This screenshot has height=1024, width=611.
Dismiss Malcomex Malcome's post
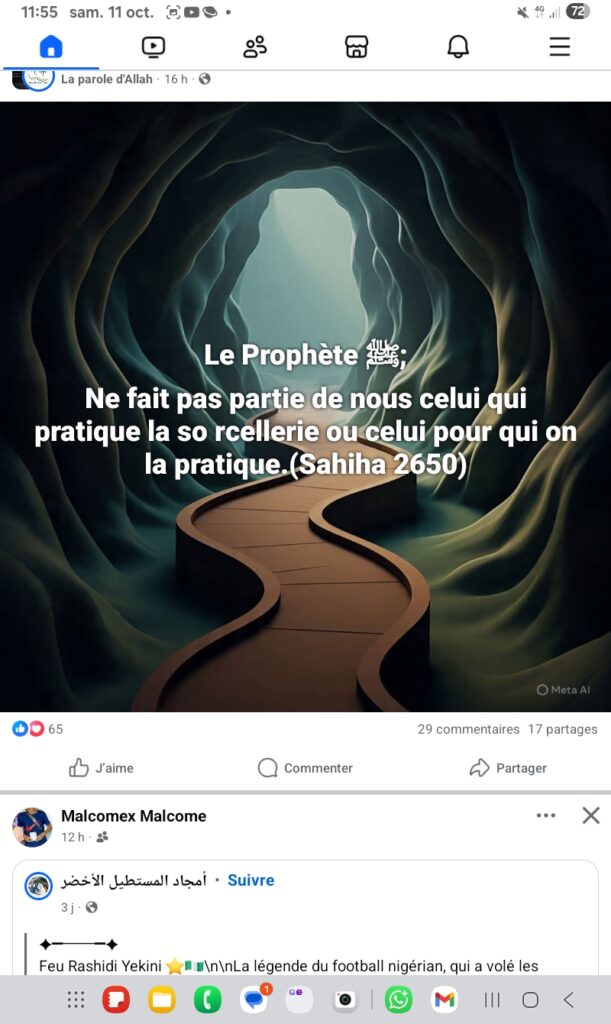click(x=591, y=816)
